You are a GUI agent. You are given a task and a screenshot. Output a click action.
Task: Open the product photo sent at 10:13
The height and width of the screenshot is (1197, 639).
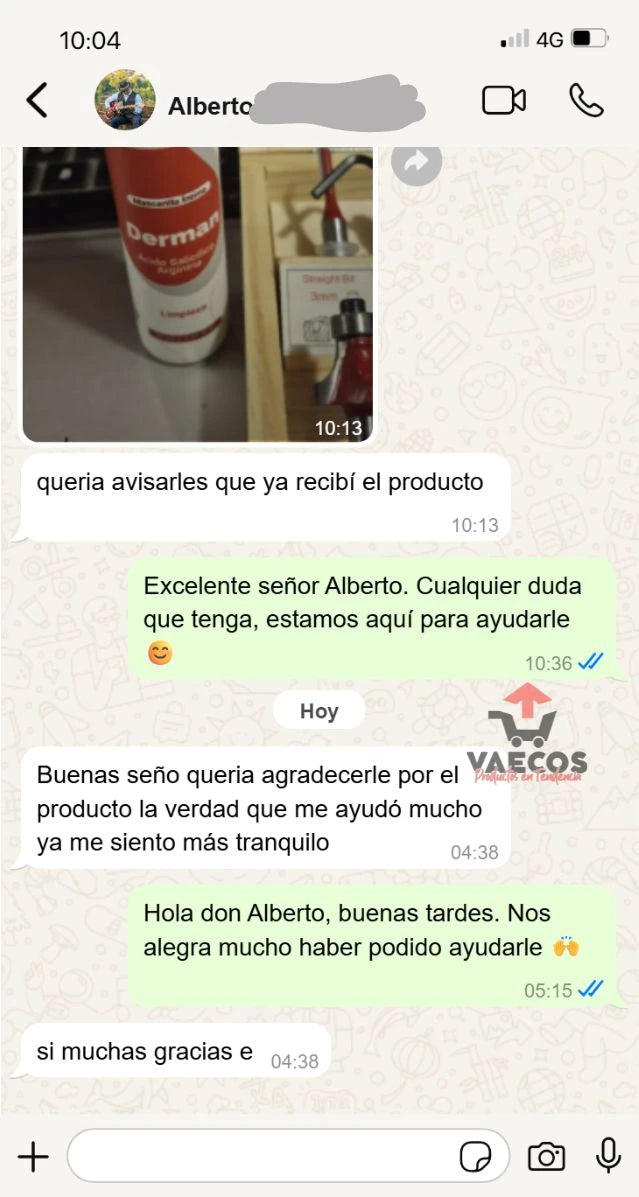click(x=197, y=293)
